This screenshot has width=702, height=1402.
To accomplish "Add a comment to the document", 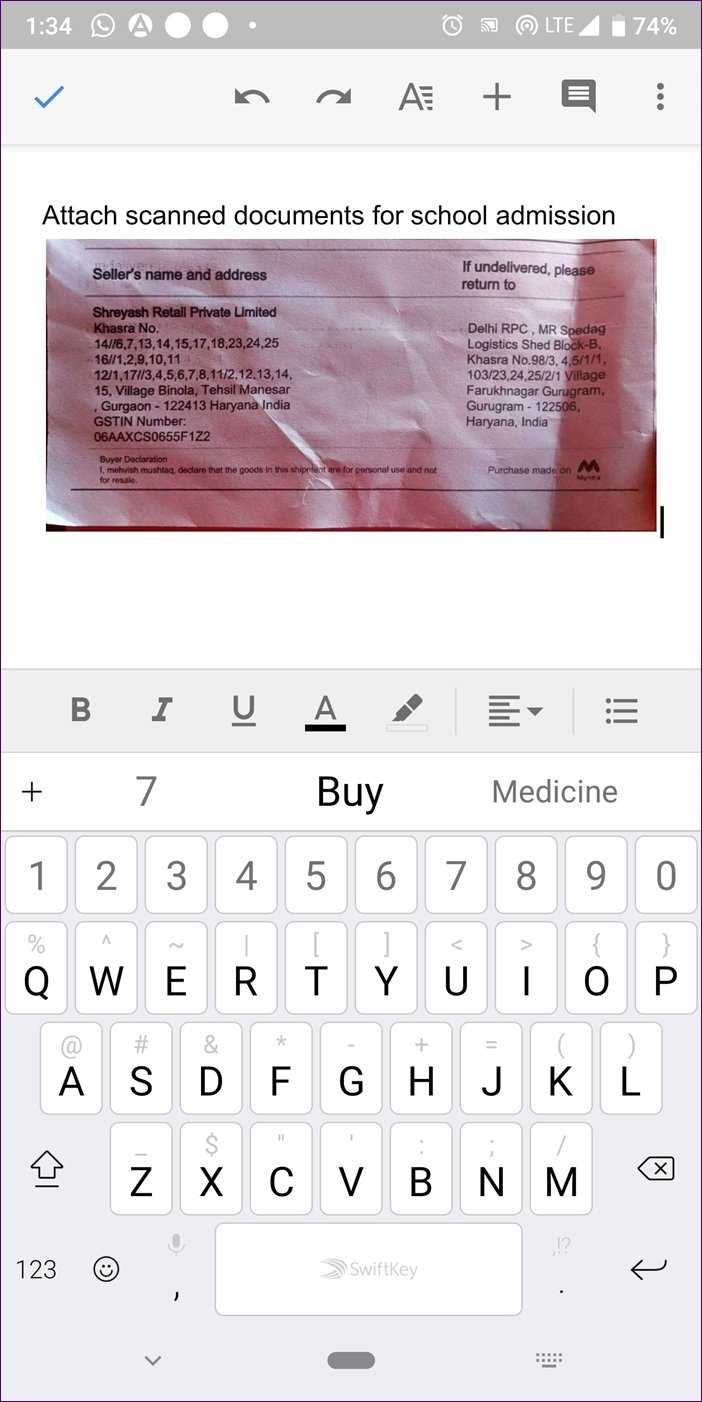I will [579, 97].
